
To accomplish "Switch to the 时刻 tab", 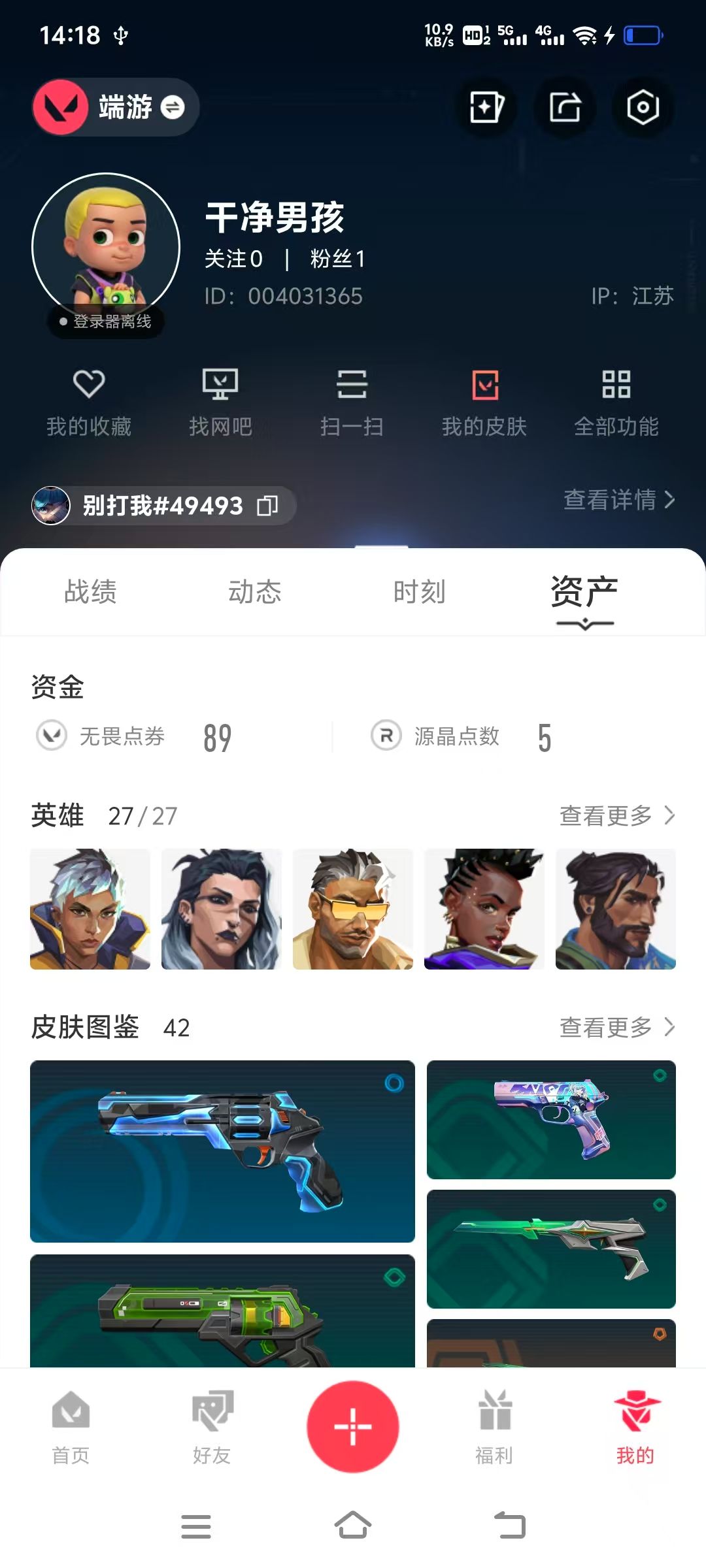I will 419,592.
